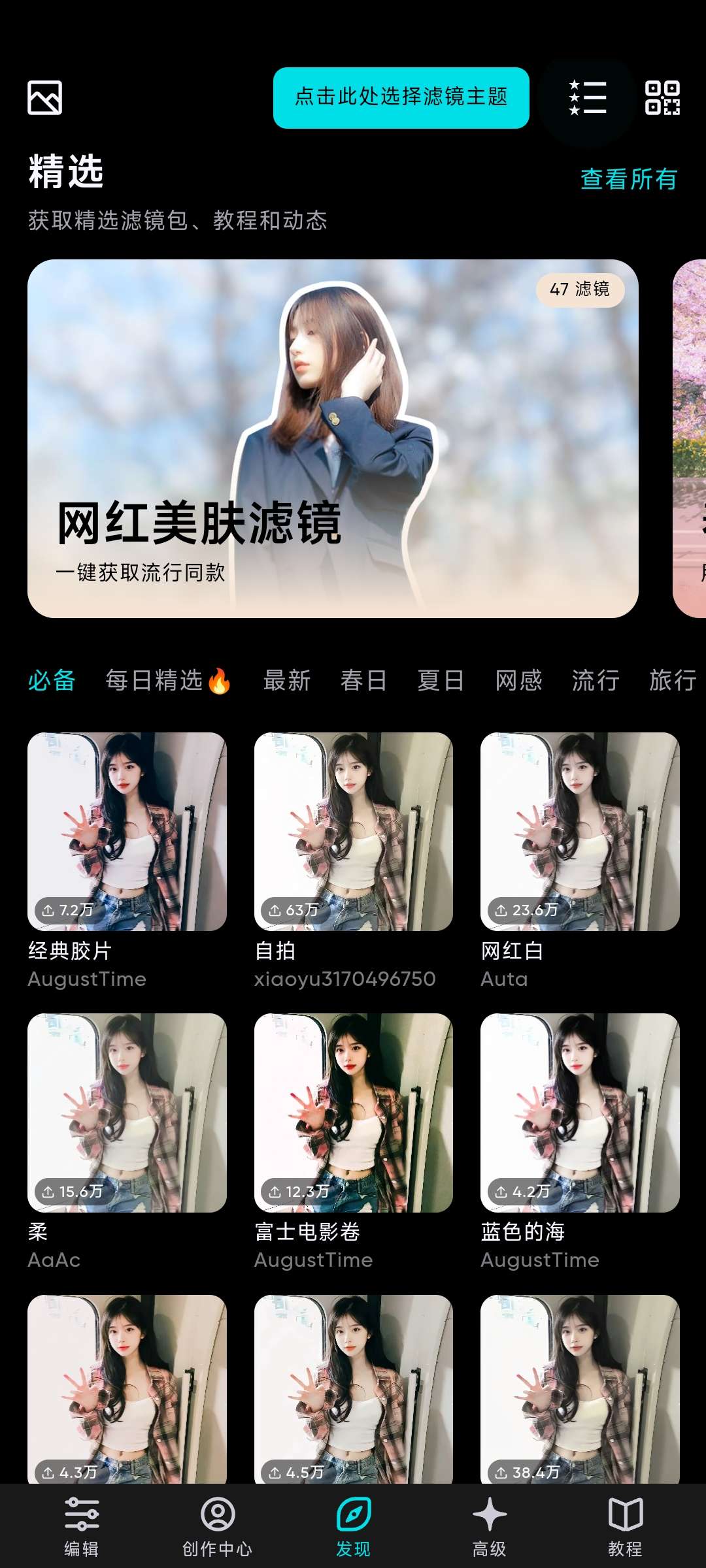Select the 春日 category tab
706x1568 pixels.
pos(363,681)
